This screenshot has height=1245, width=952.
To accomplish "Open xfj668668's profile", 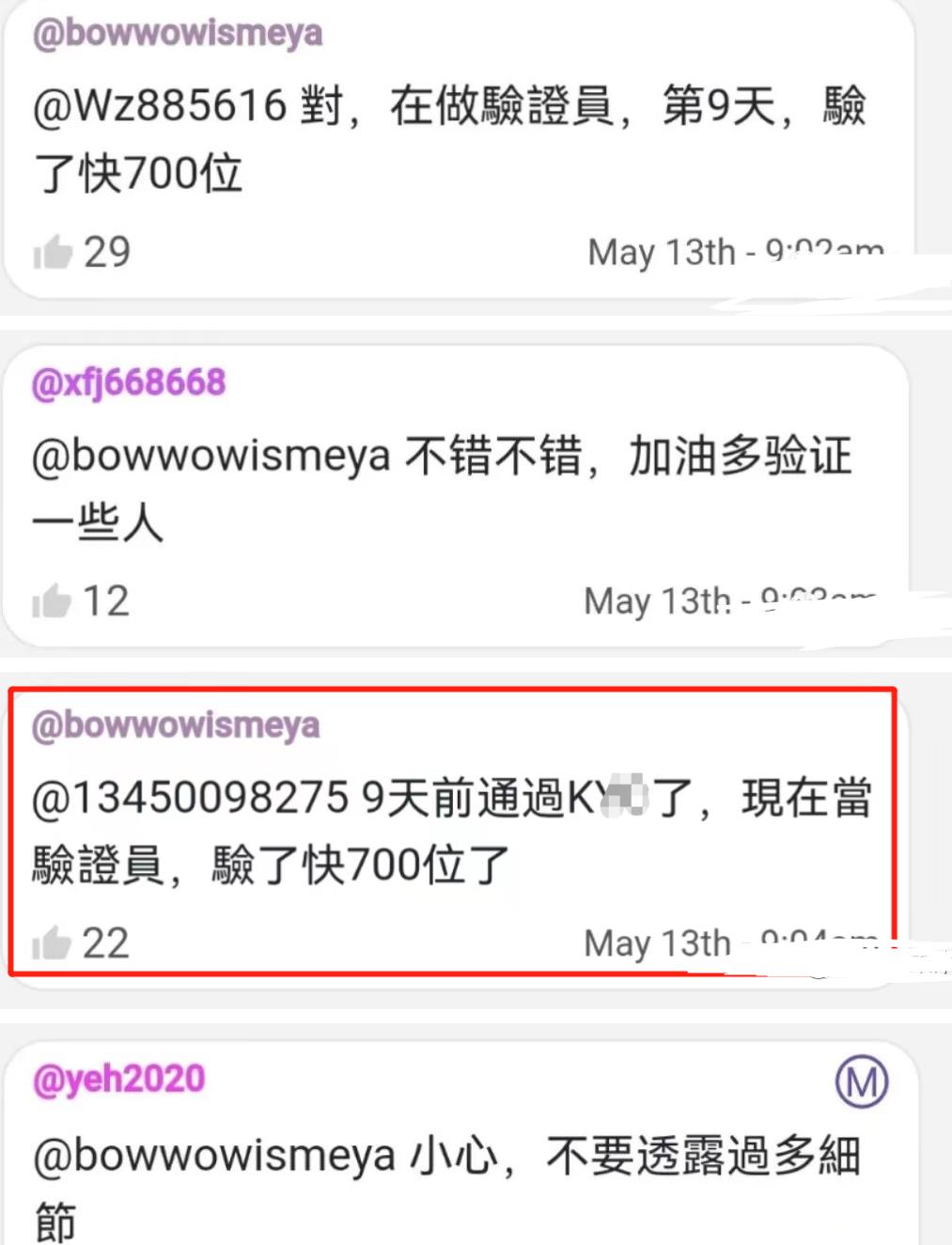I will [x=129, y=383].
